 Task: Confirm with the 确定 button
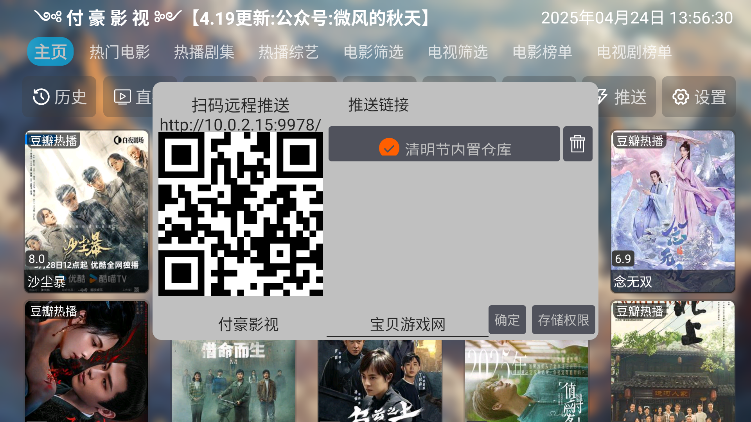click(507, 320)
